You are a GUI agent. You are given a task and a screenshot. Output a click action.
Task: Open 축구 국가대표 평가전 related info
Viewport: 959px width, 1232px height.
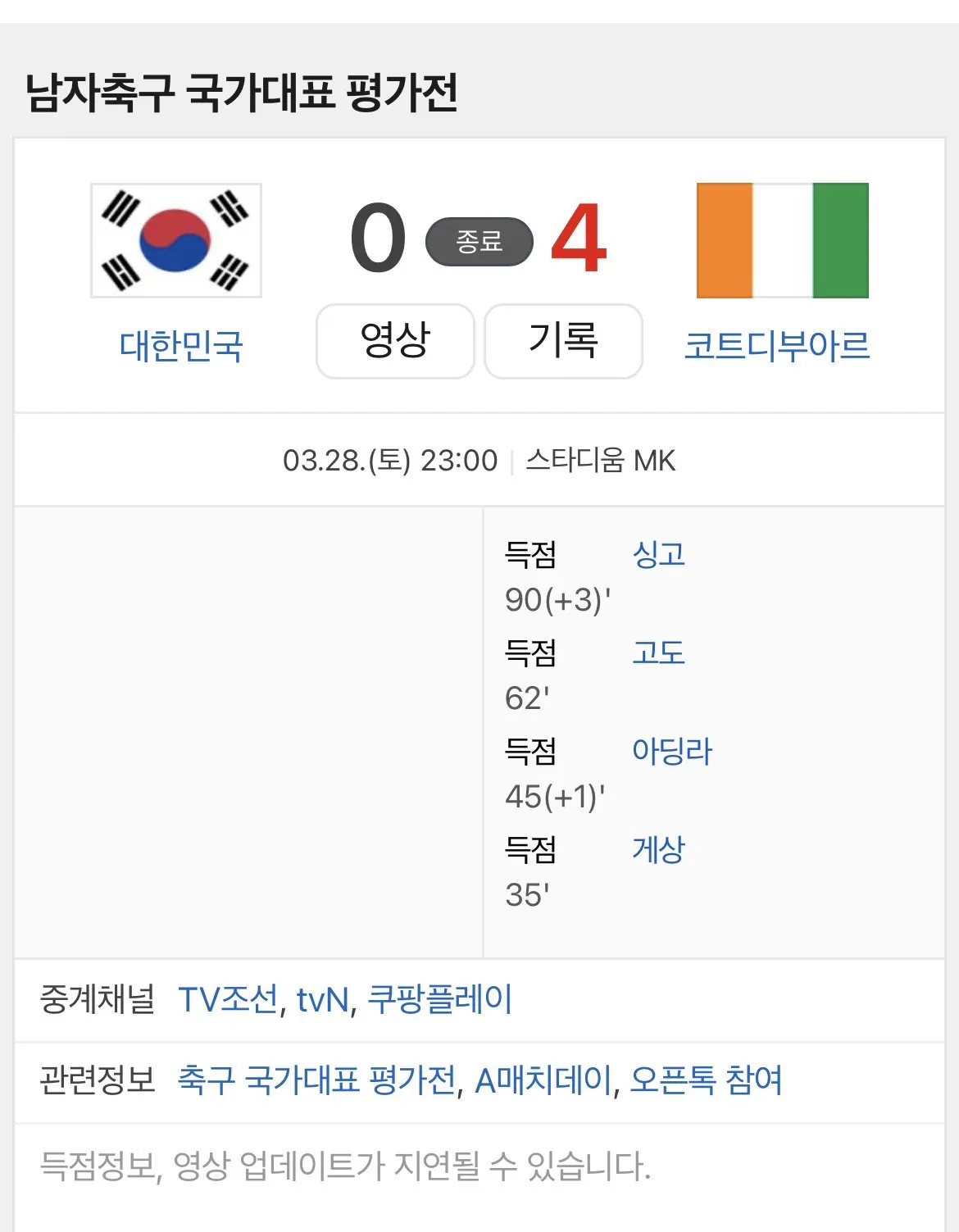click(x=316, y=1080)
